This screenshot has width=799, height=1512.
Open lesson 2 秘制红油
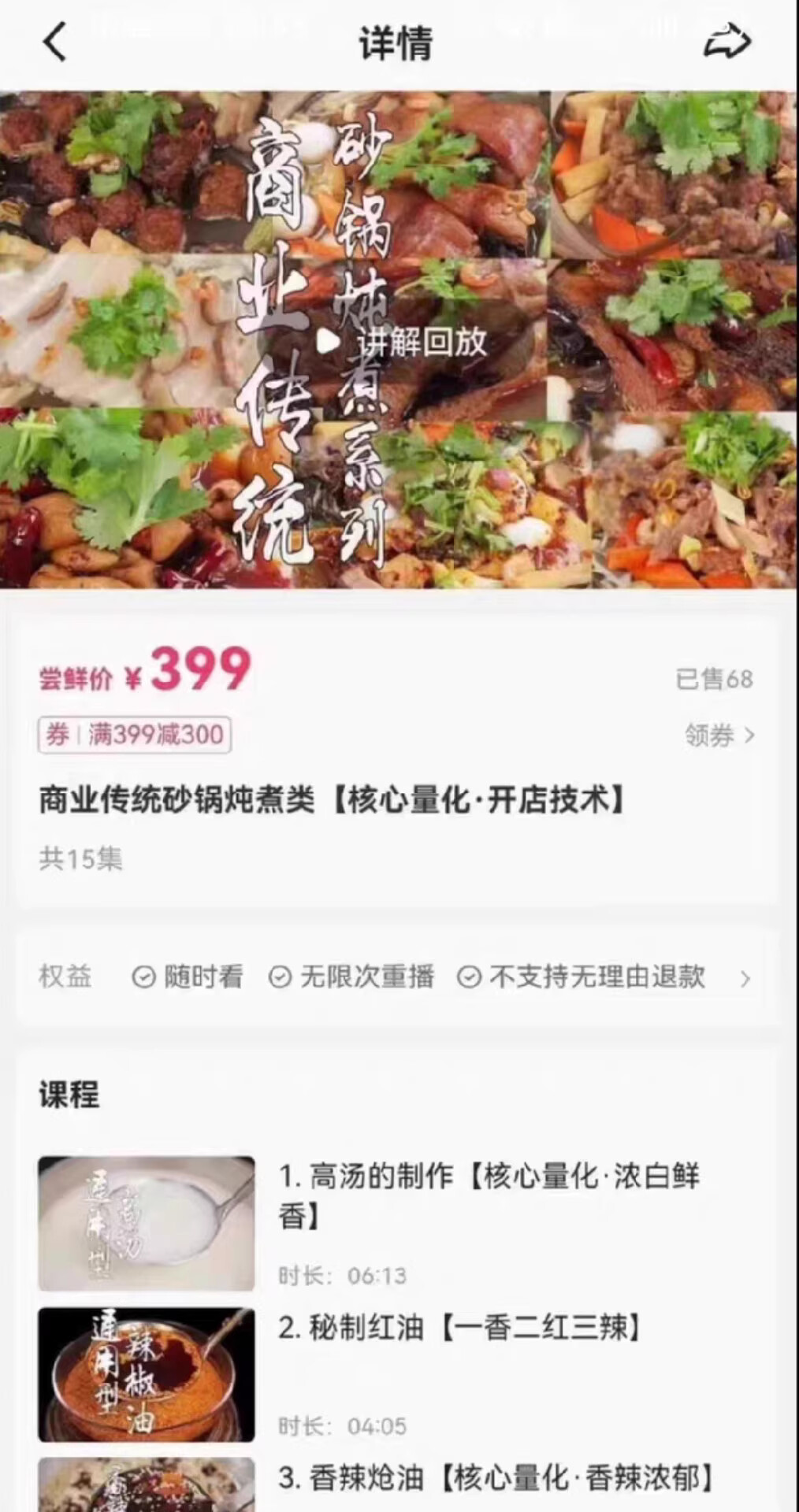coord(459,1329)
